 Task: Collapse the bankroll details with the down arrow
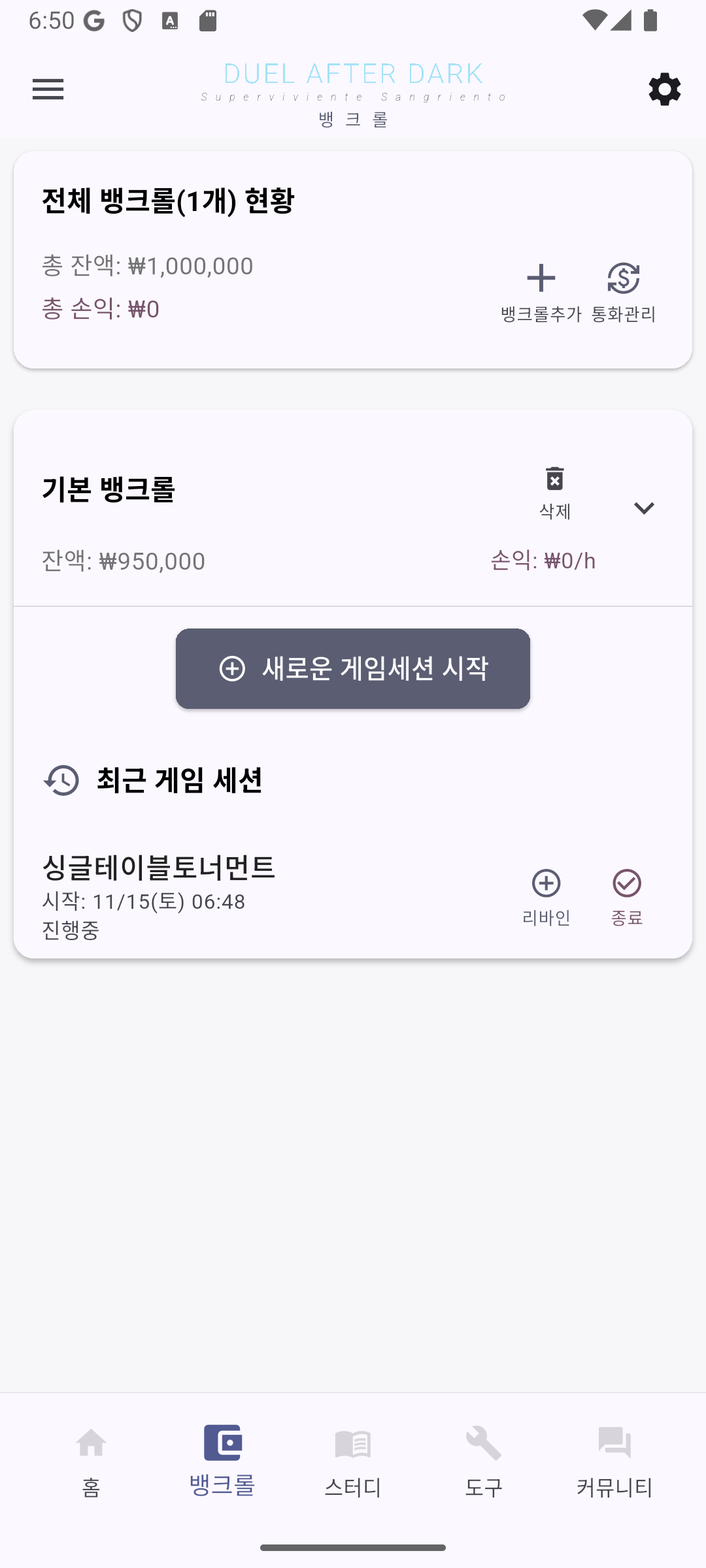tap(644, 508)
